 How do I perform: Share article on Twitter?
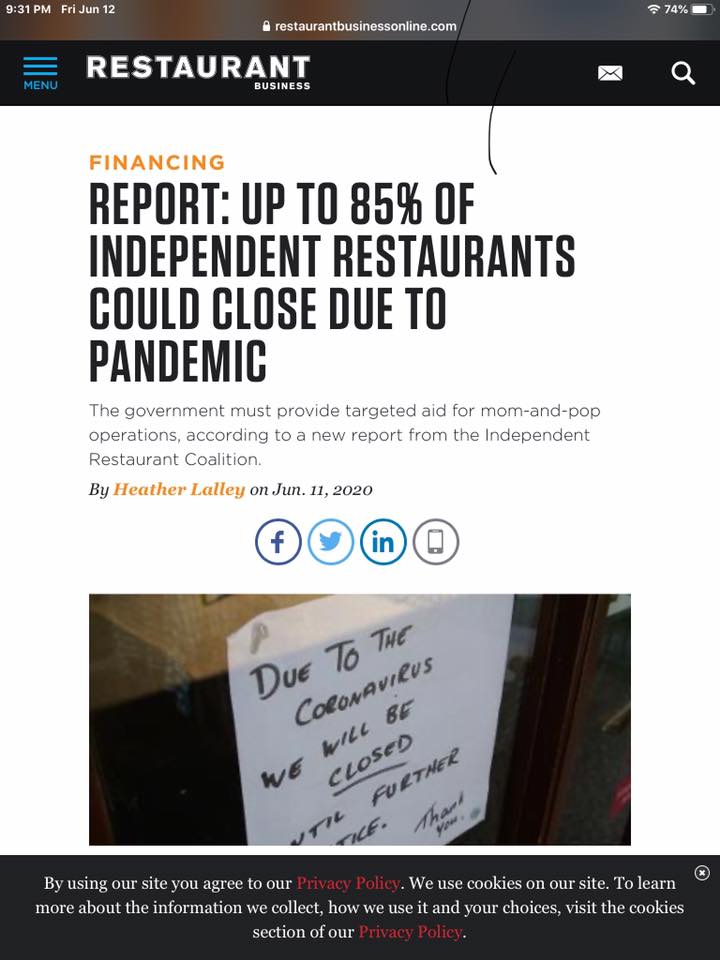tap(330, 542)
